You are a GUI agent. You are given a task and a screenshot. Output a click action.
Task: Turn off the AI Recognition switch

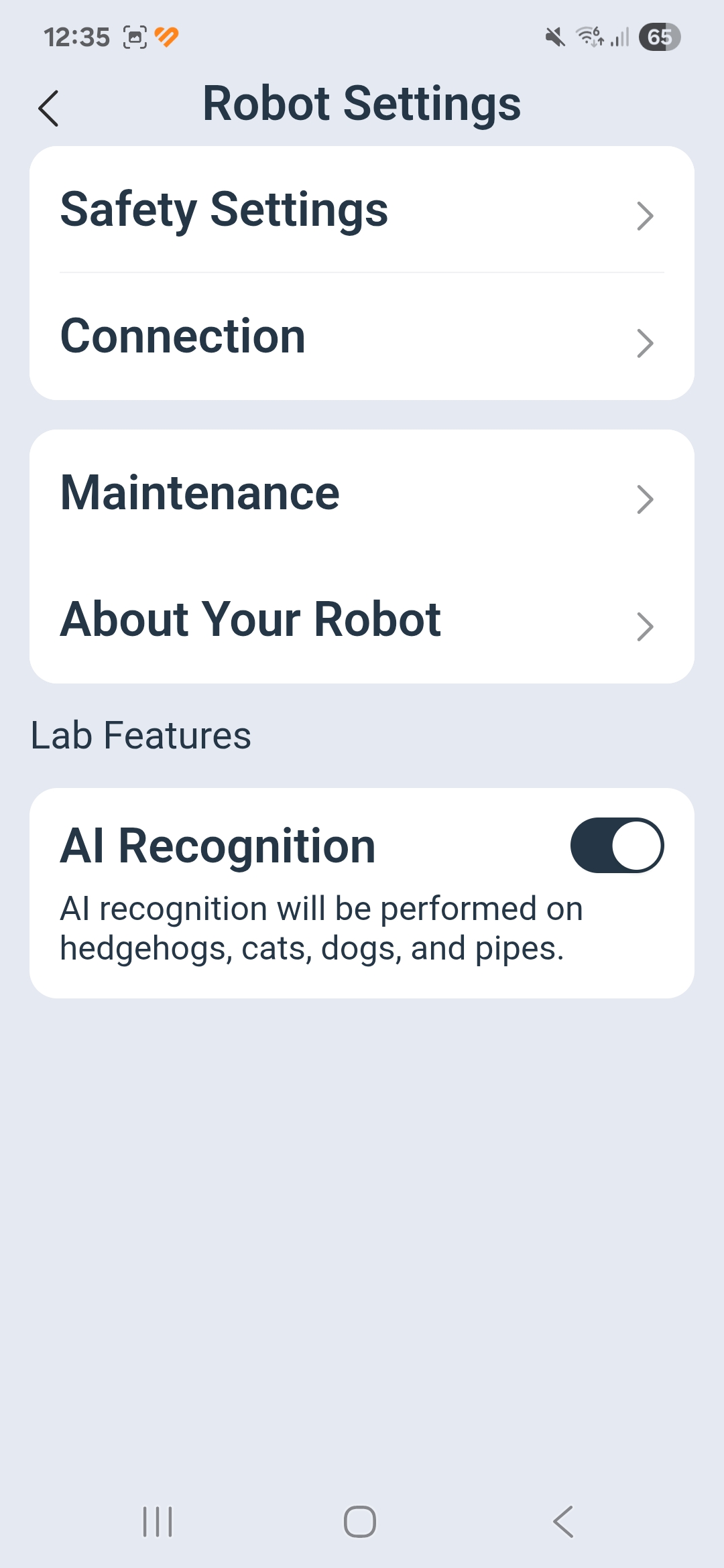tap(617, 846)
